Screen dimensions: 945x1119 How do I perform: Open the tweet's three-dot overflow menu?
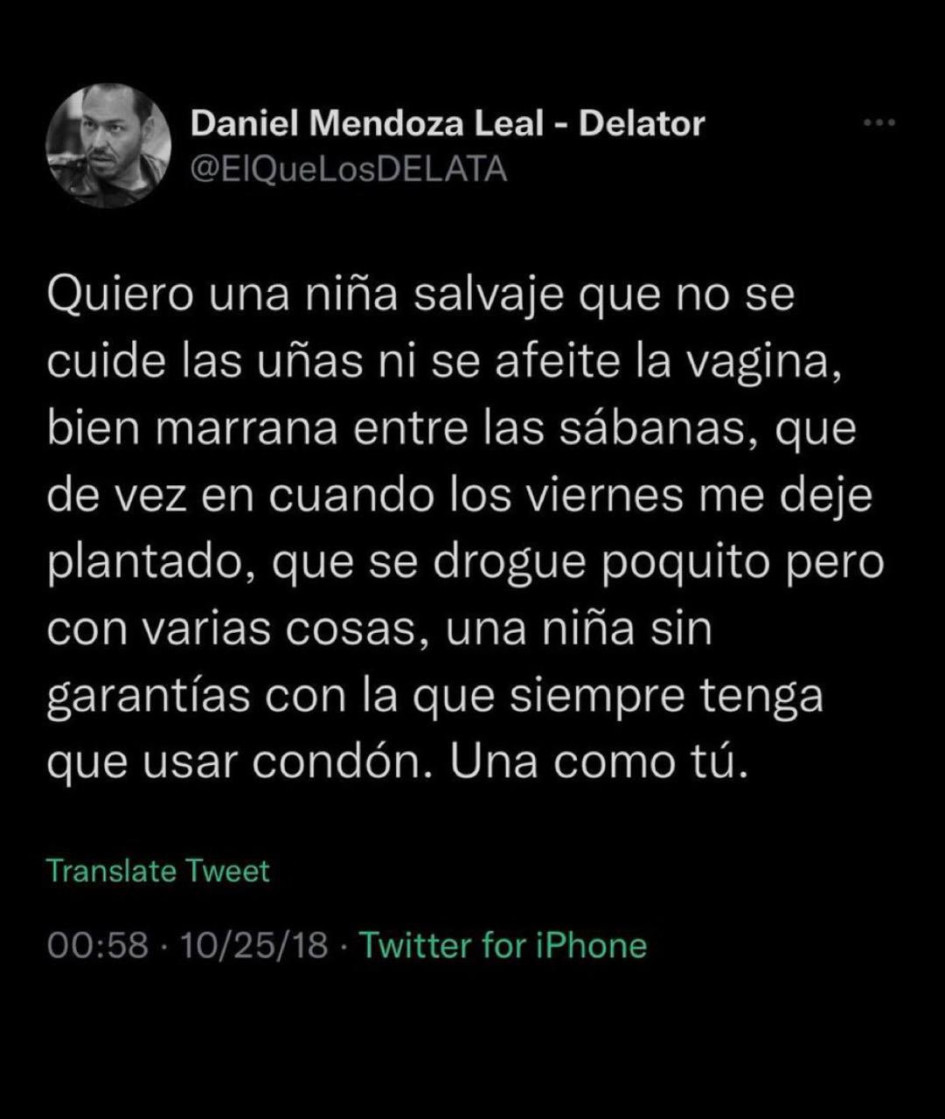pos(879,124)
